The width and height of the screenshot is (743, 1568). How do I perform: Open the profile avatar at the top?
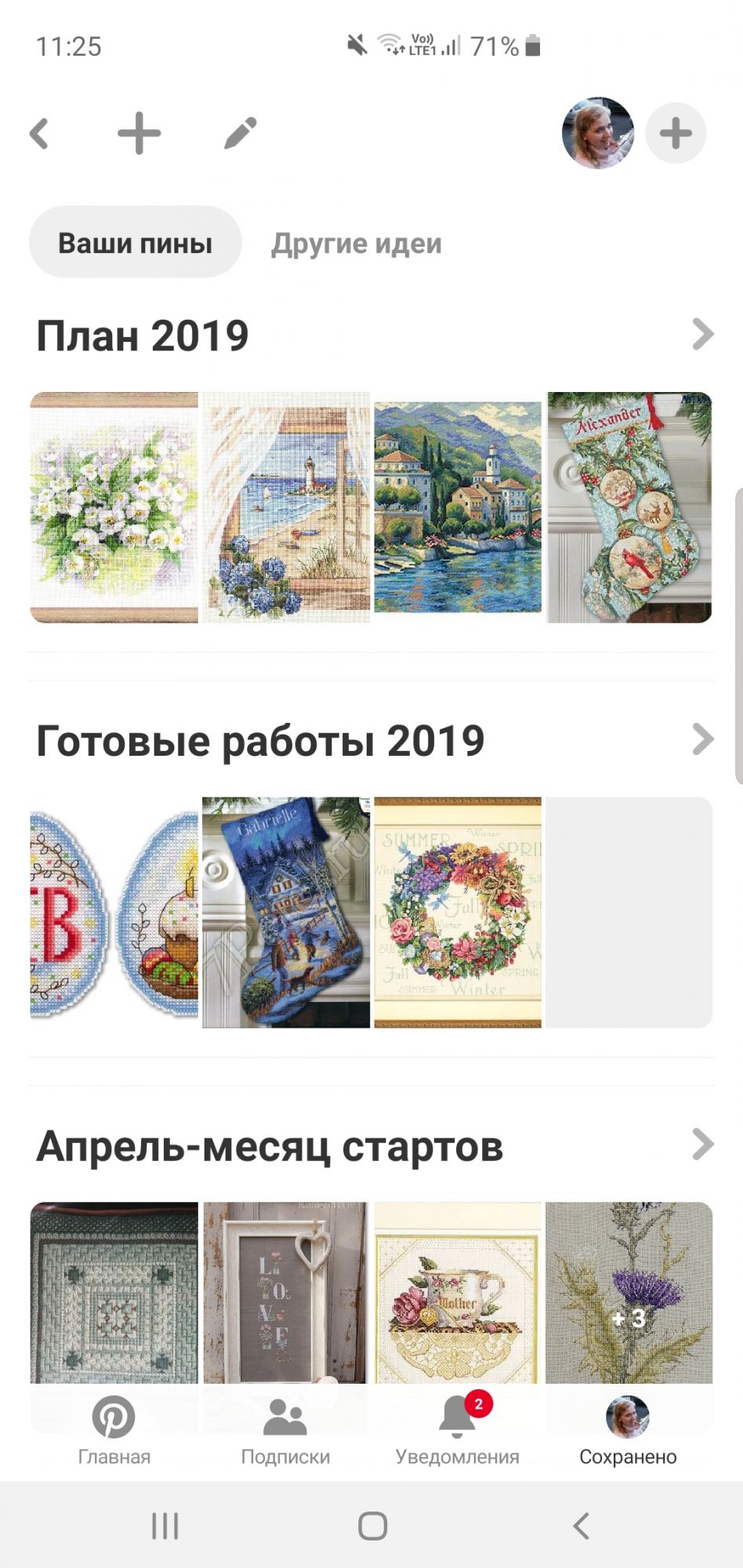[x=597, y=133]
